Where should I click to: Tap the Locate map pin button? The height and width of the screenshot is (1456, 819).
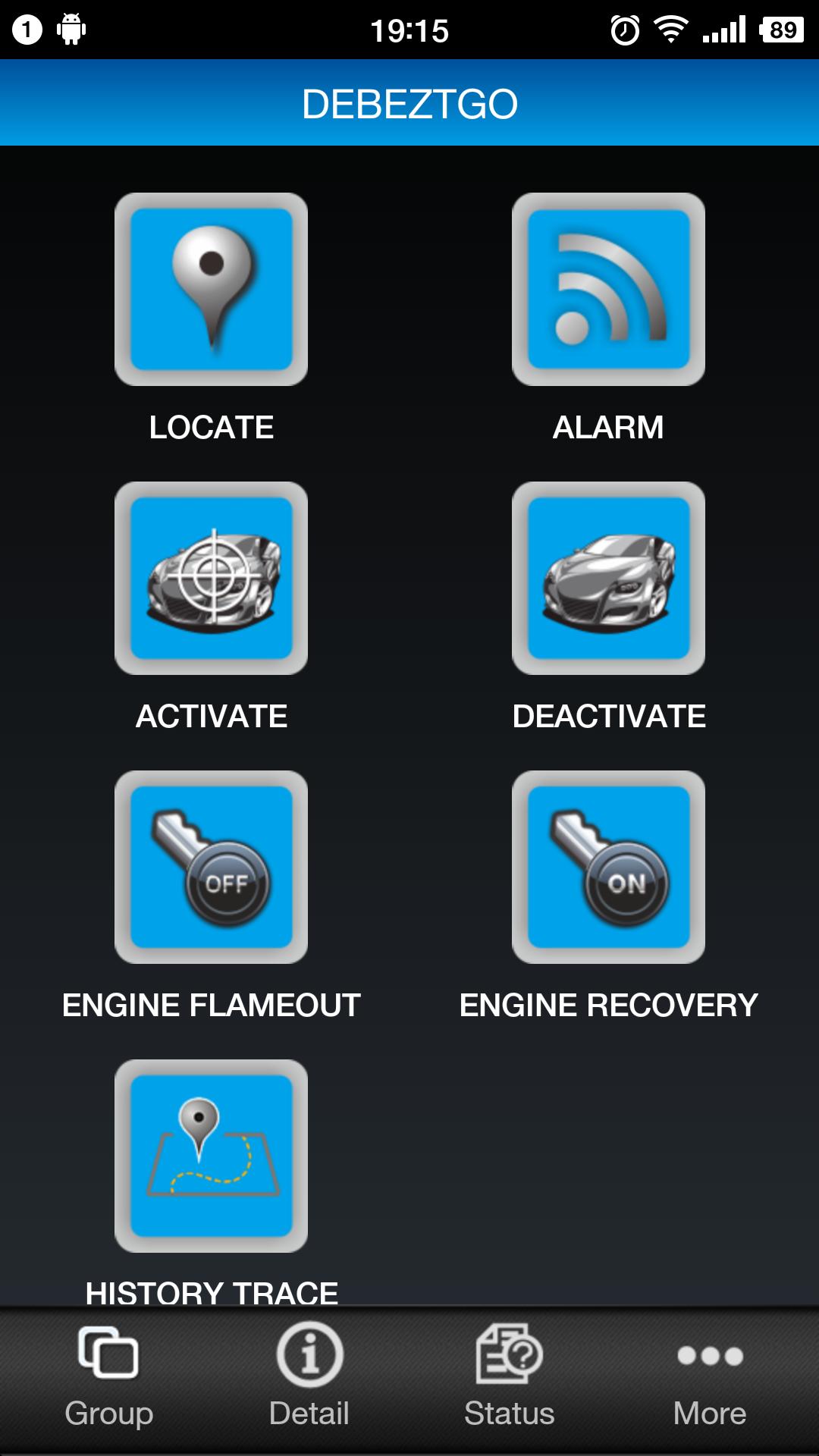click(211, 290)
